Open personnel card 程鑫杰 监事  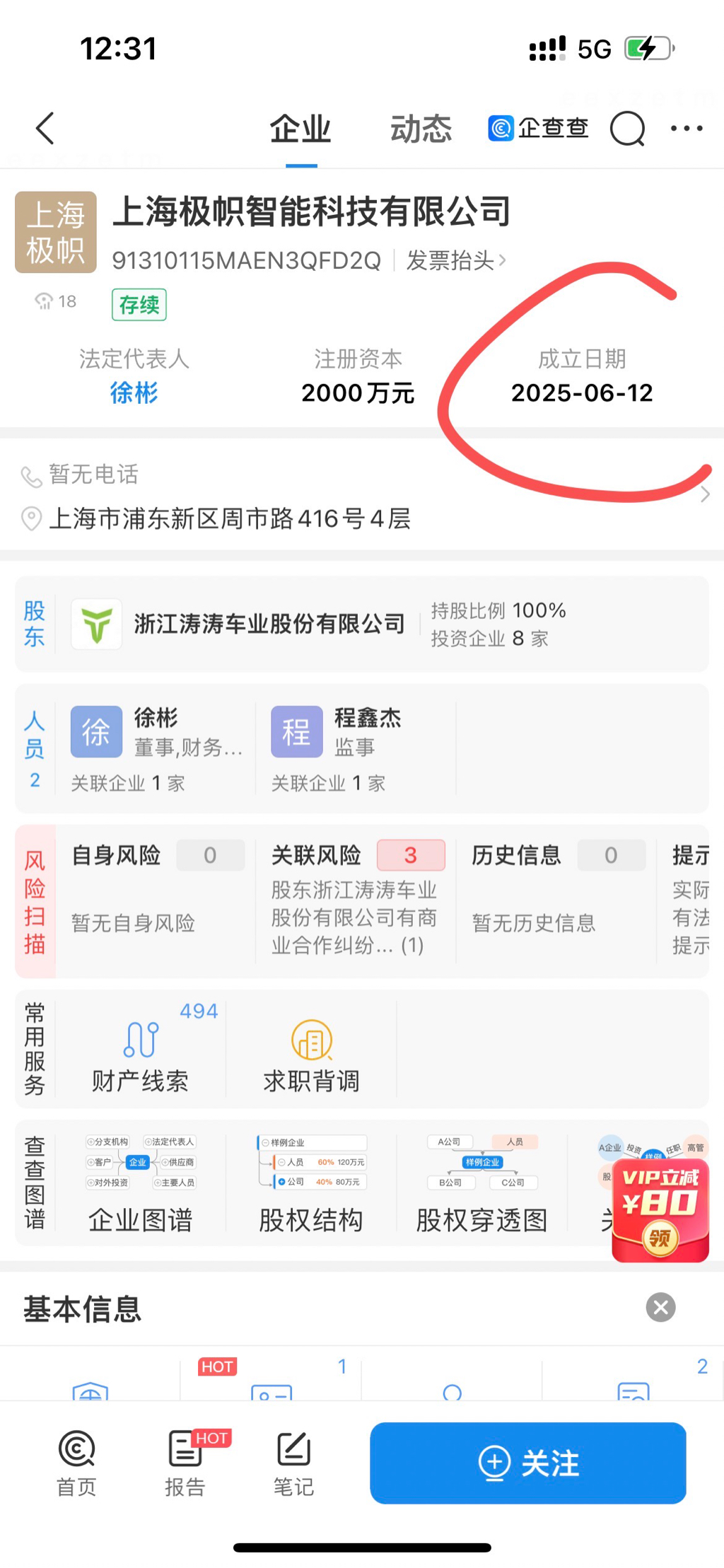[354, 747]
